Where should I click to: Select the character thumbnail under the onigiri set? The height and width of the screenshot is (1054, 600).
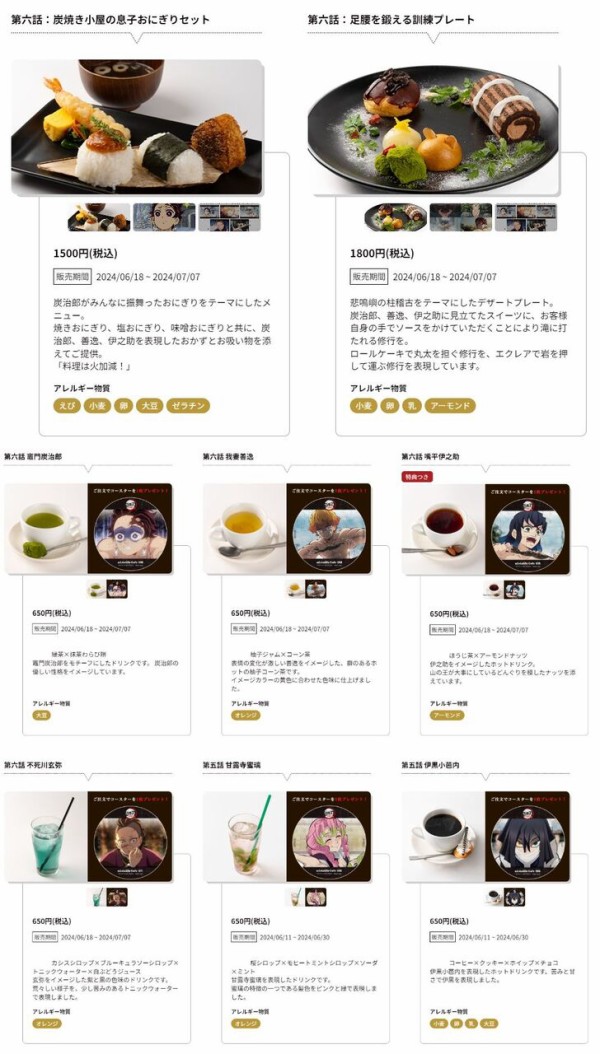(x=164, y=217)
